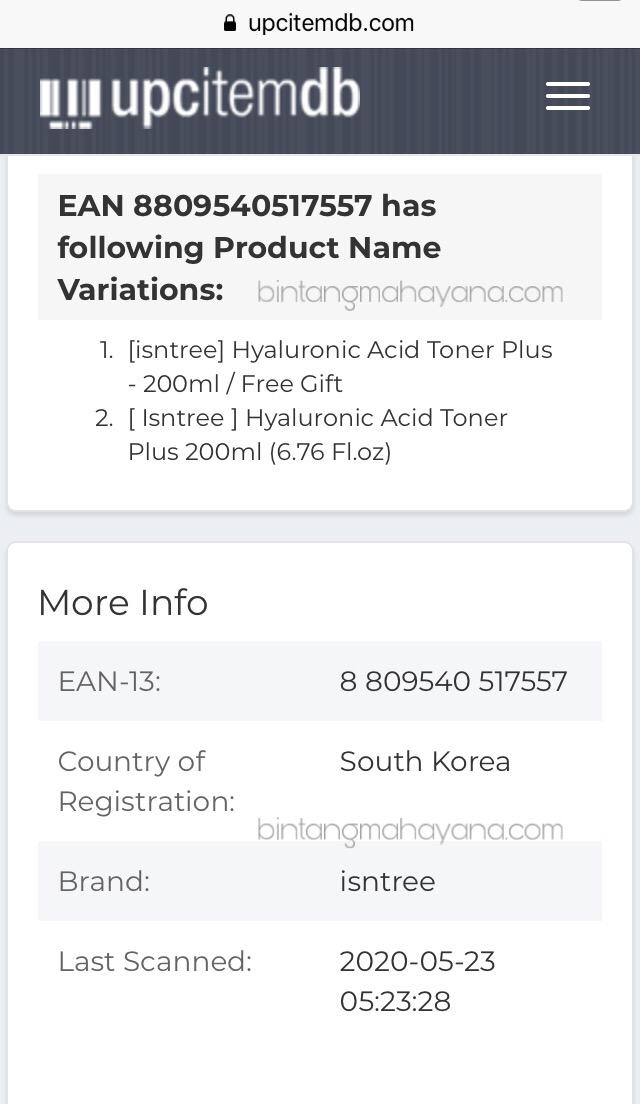The height and width of the screenshot is (1104, 640).
Task: Tap the upcitemdb site logo
Action: tap(200, 99)
